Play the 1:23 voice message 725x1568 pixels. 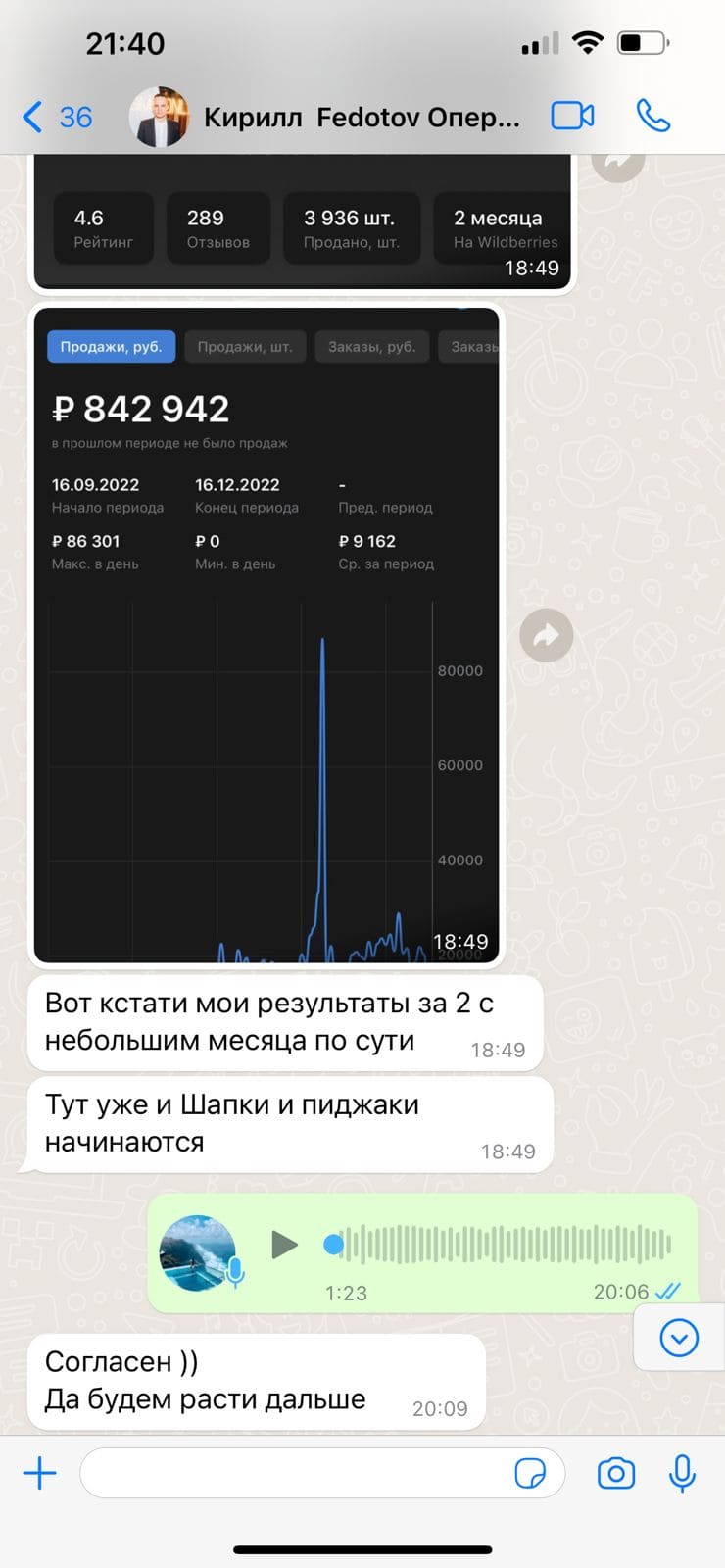point(284,1245)
